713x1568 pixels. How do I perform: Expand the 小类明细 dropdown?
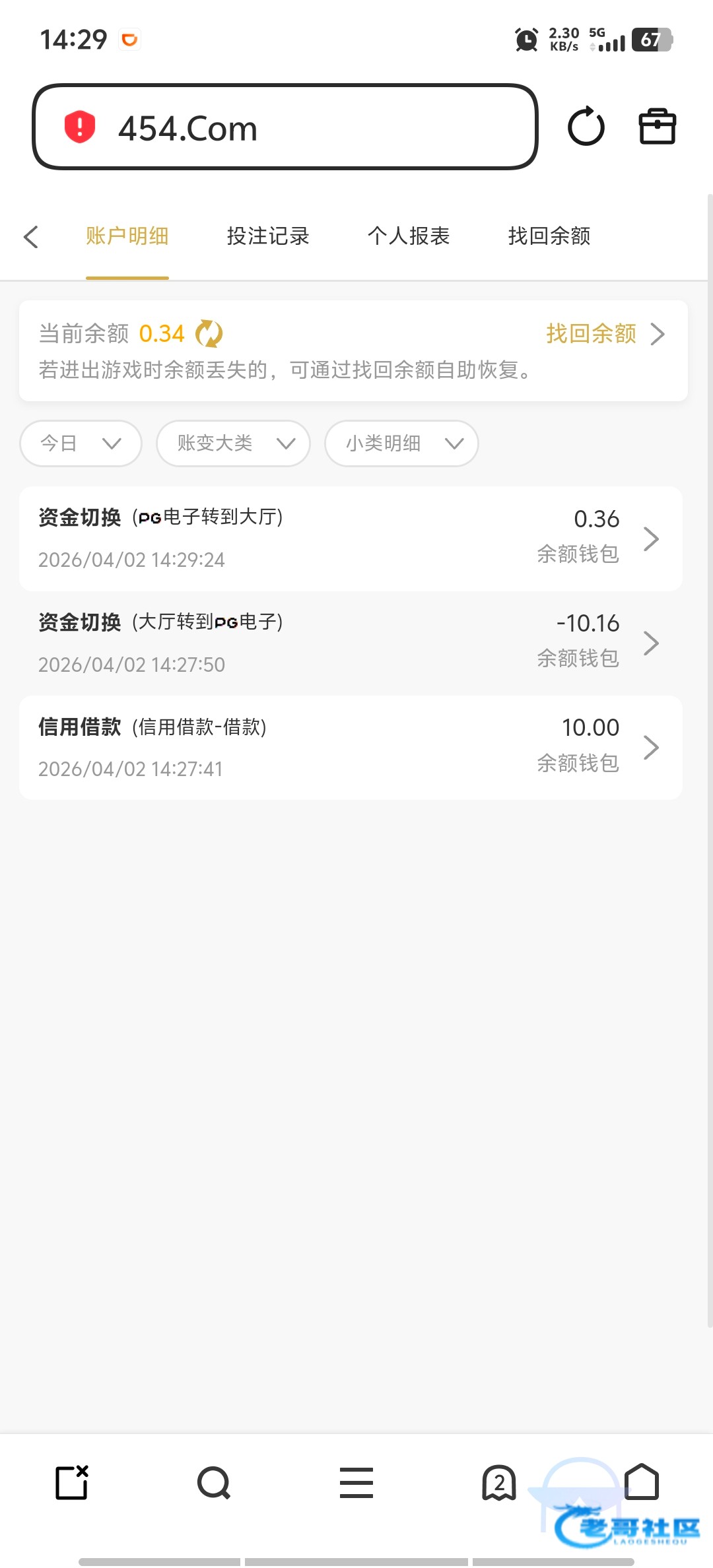401,443
